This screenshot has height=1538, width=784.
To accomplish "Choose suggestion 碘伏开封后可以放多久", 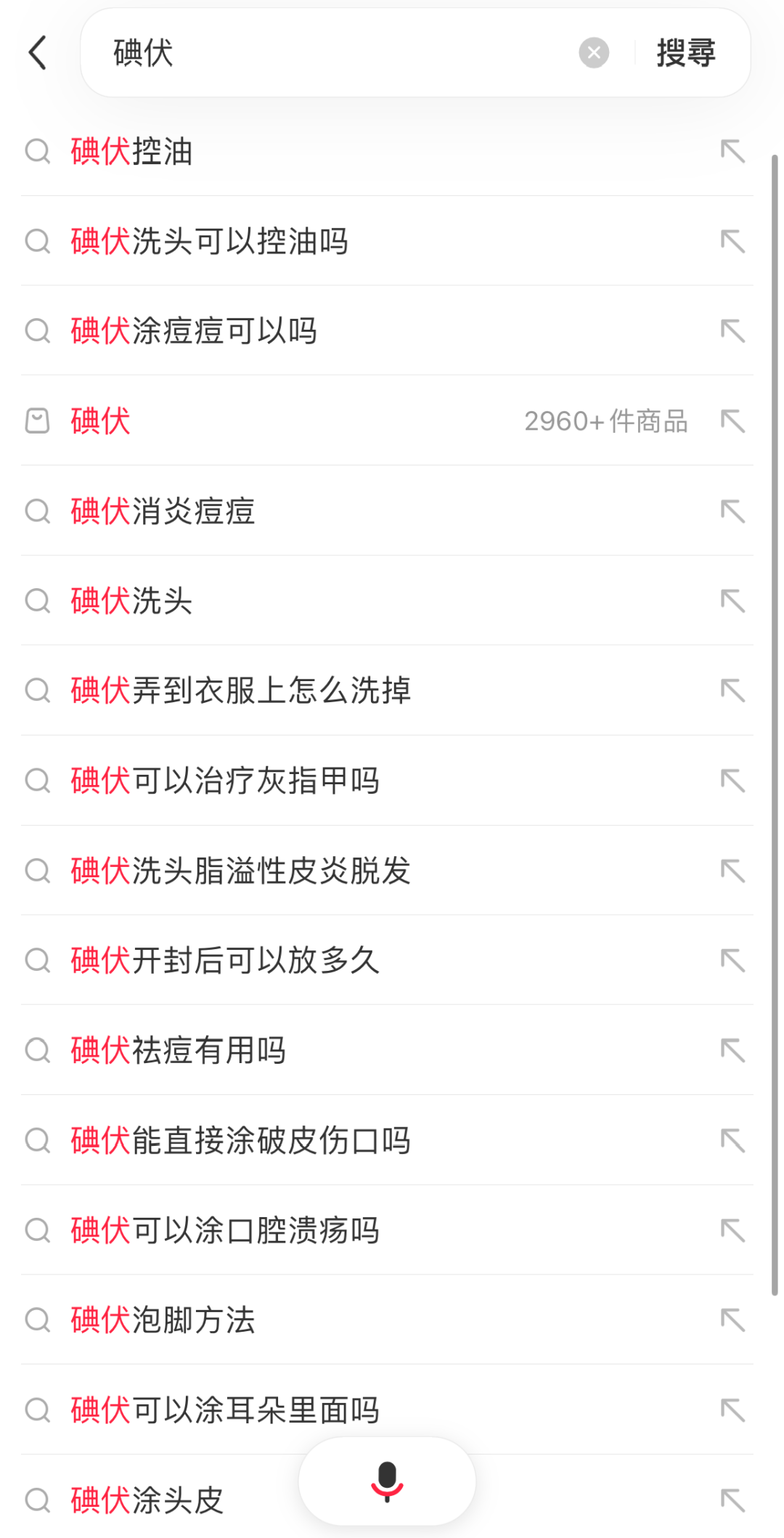I will pyautogui.click(x=225, y=961).
